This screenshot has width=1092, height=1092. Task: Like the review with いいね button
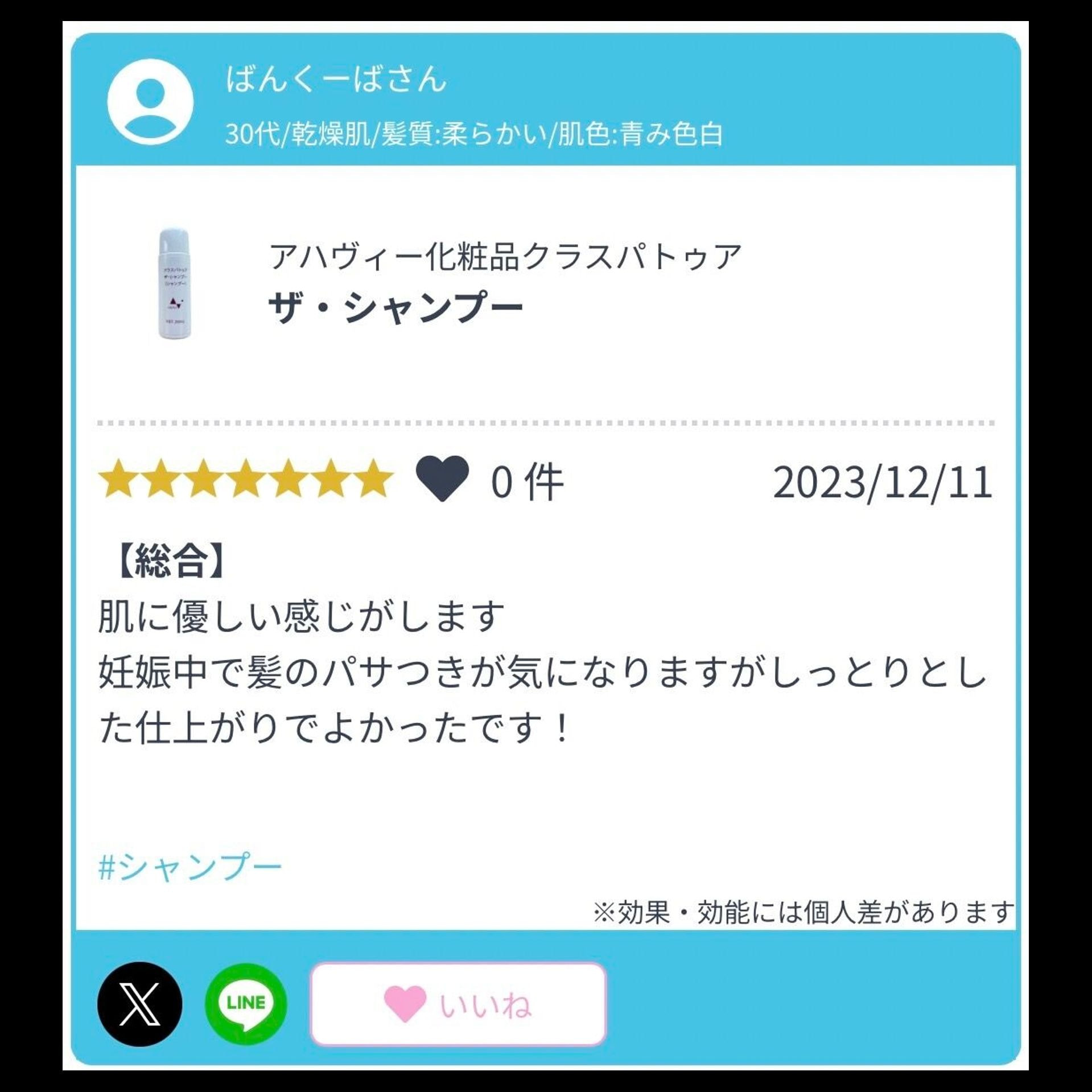pyautogui.click(x=458, y=1004)
